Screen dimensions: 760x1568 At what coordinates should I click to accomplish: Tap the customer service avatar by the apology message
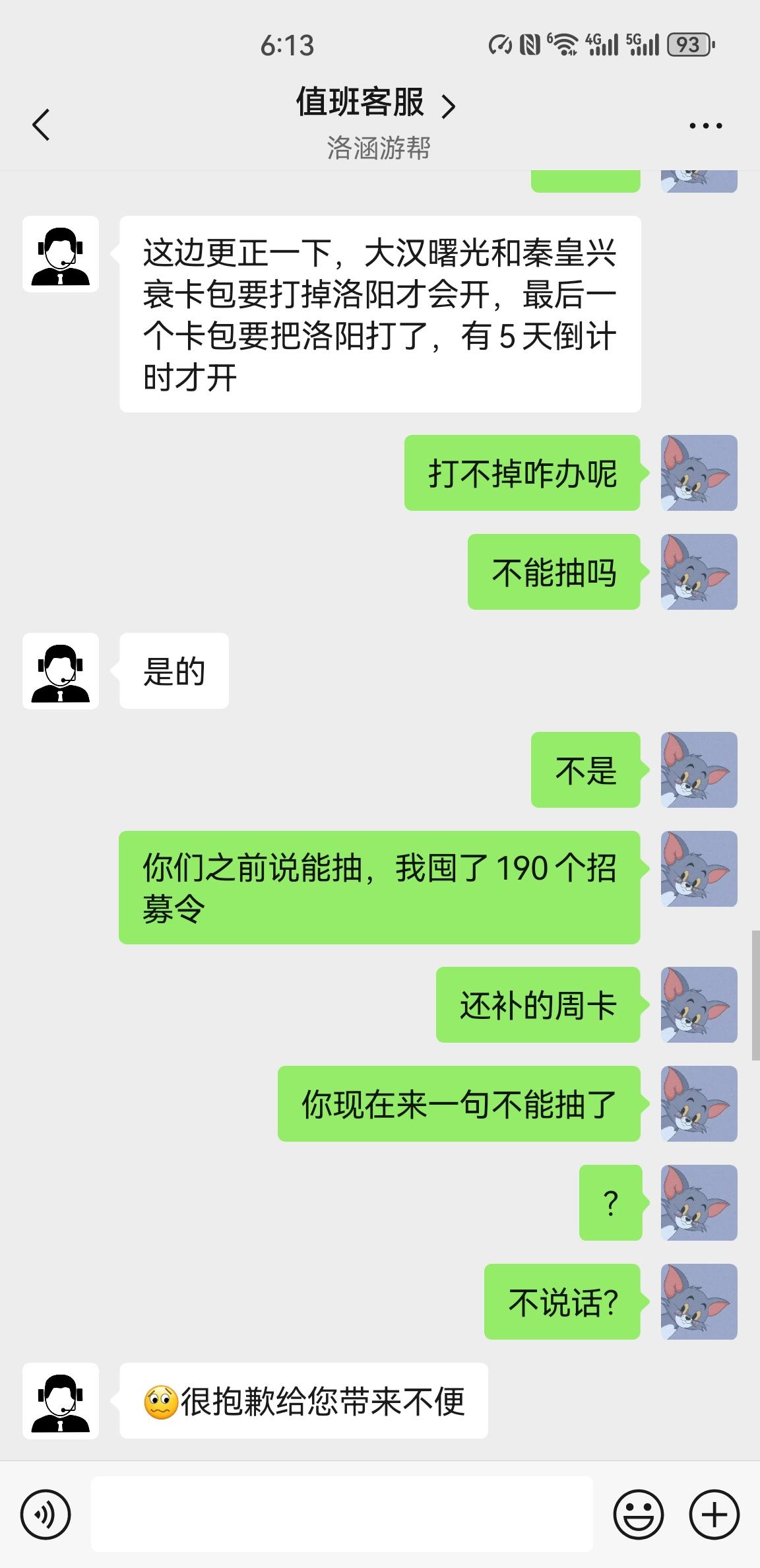(x=60, y=1402)
